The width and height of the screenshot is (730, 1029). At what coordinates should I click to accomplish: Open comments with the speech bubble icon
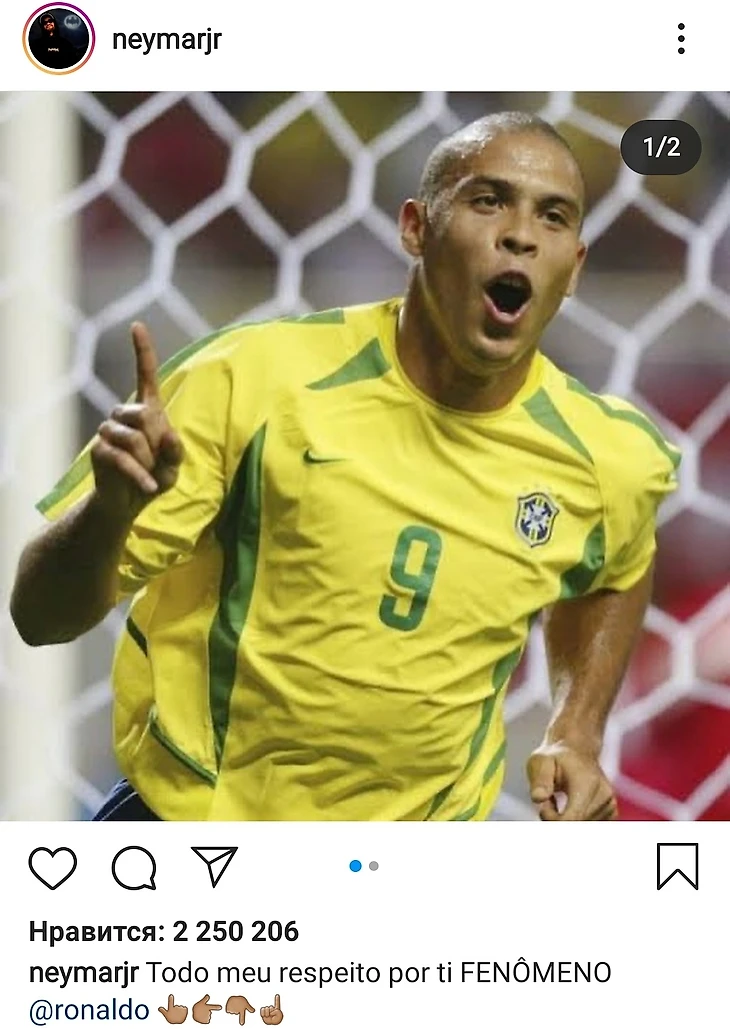coord(133,867)
